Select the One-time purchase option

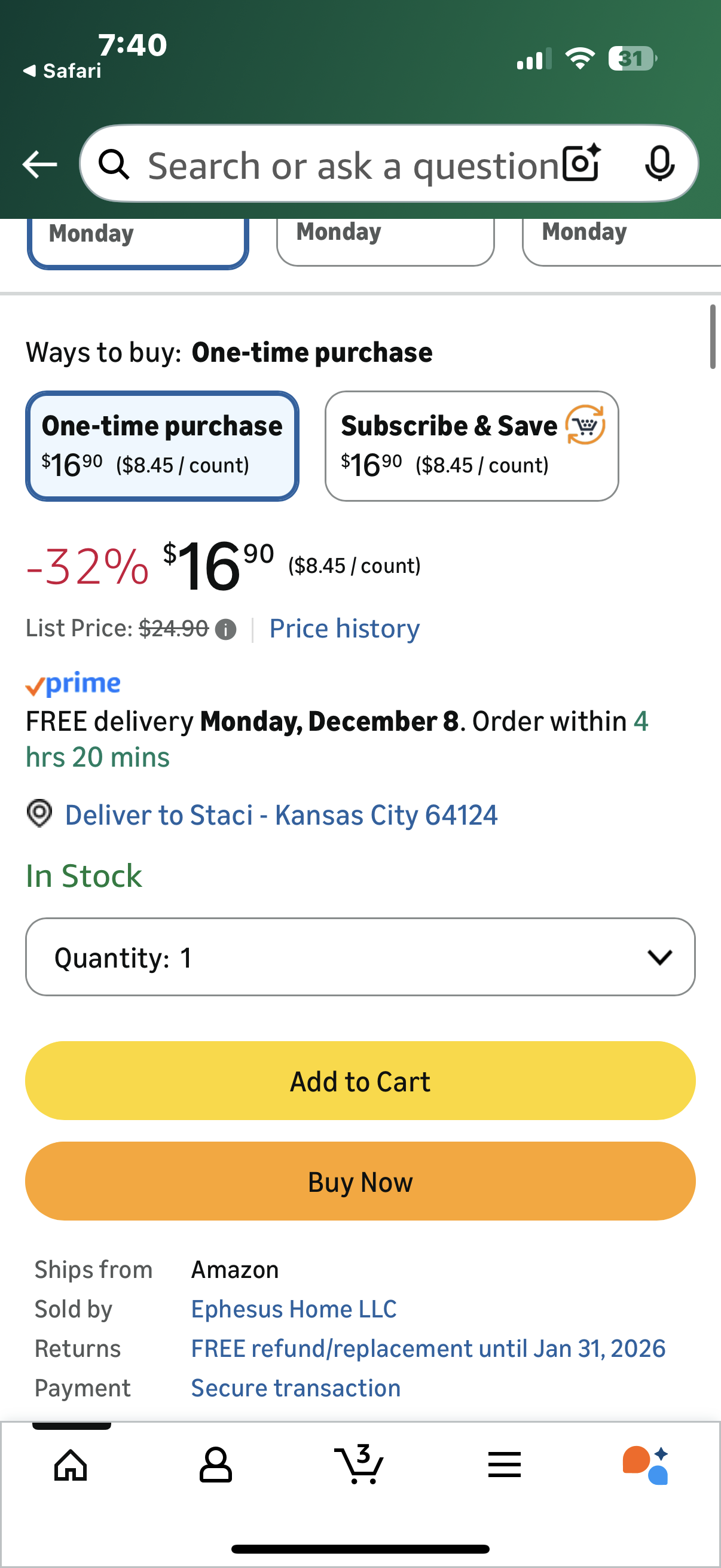click(x=162, y=446)
